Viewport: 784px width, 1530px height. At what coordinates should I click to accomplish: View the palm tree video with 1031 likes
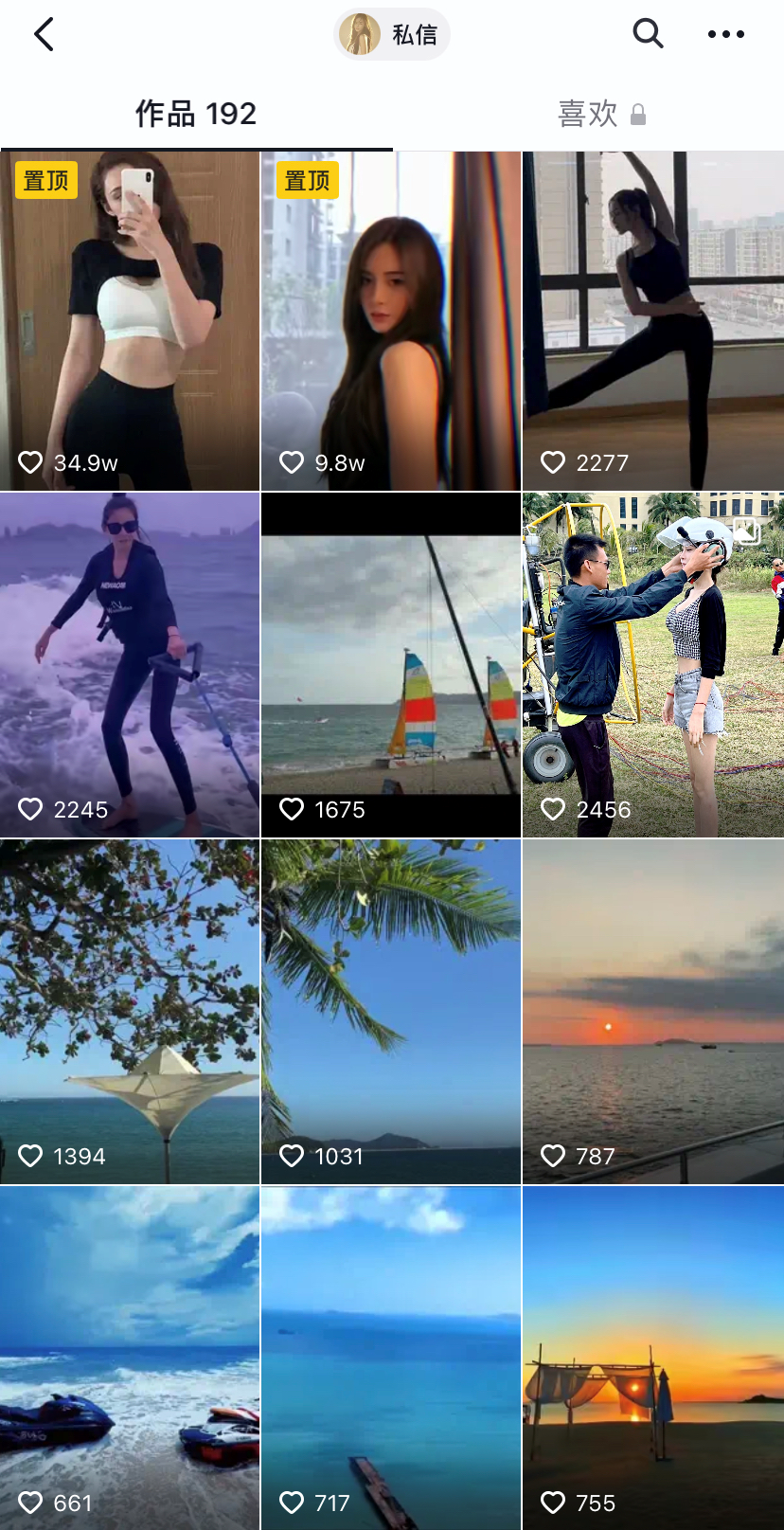tap(391, 1011)
